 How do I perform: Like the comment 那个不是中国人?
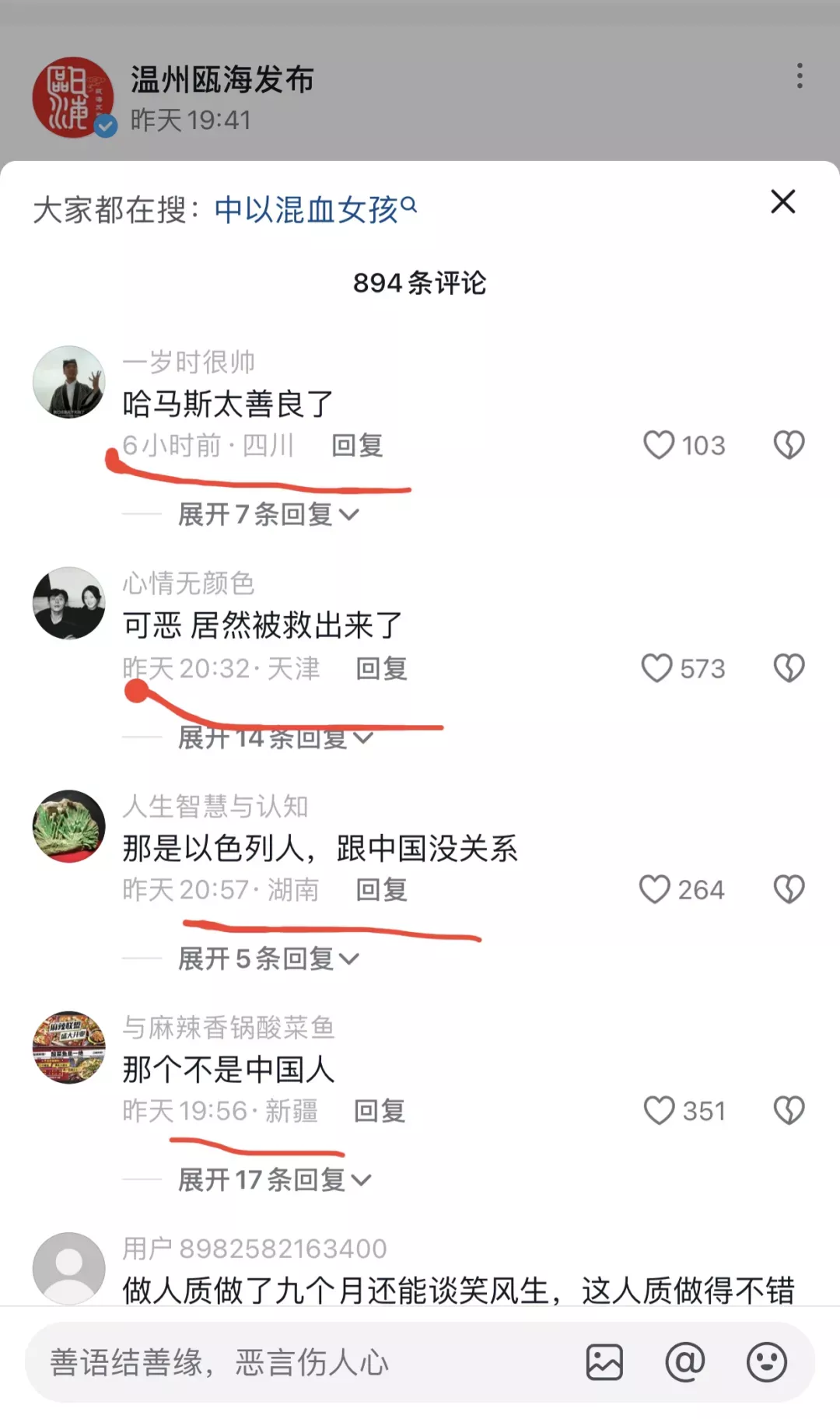pyautogui.click(x=659, y=1110)
